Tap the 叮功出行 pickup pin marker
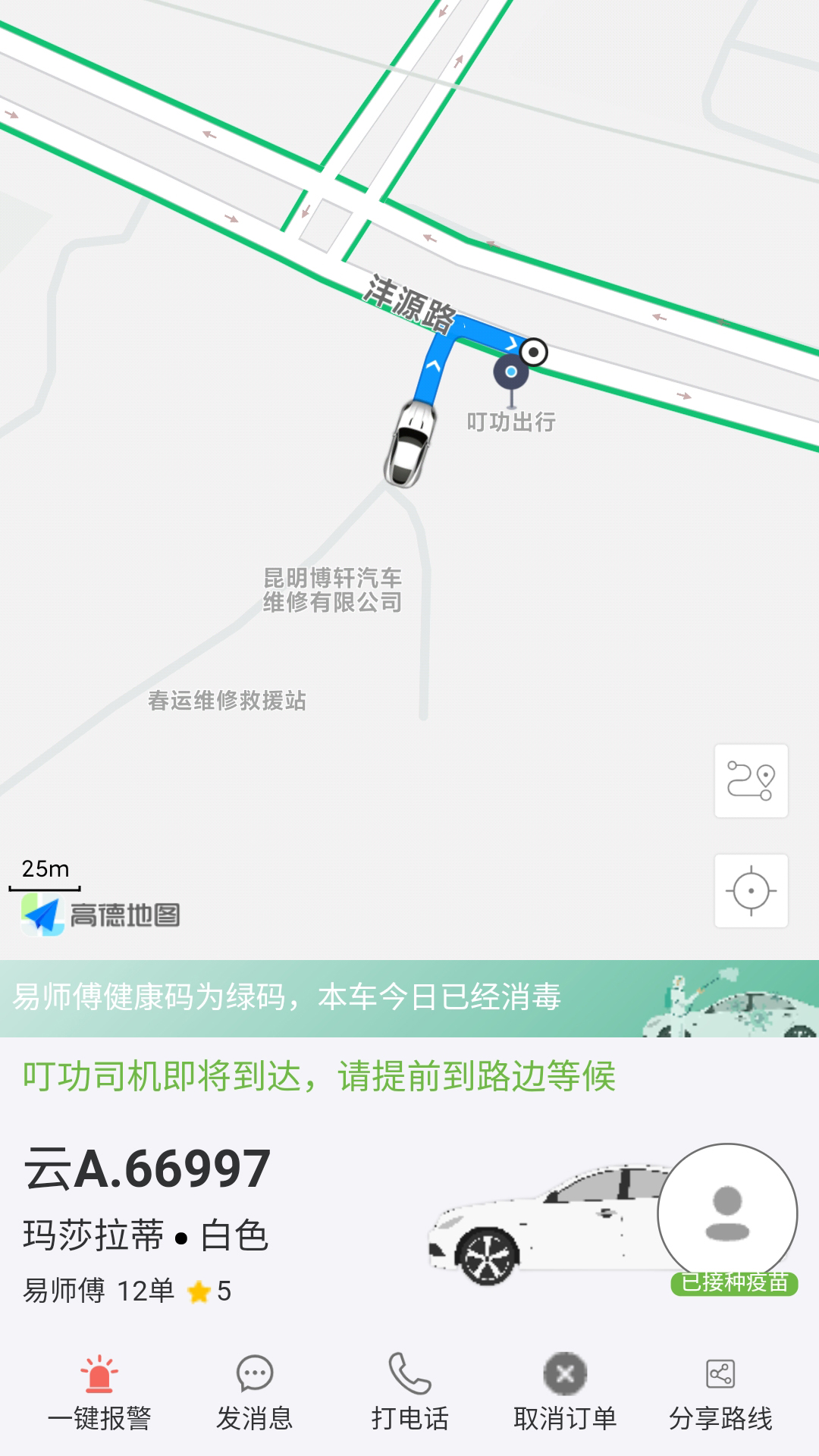This screenshot has height=1456, width=819. click(x=513, y=372)
